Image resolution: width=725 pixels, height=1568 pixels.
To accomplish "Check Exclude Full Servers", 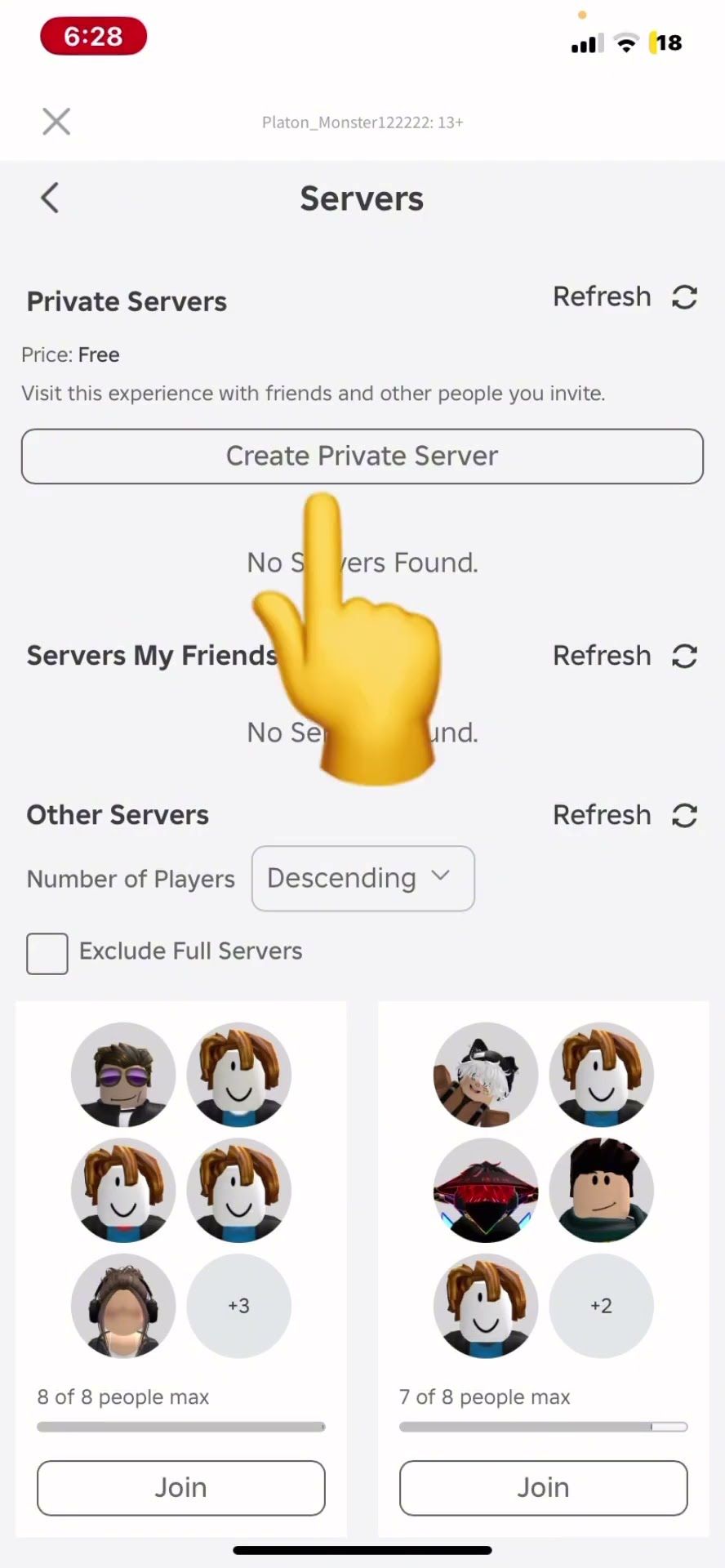I will pyautogui.click(x=47, y=953).
